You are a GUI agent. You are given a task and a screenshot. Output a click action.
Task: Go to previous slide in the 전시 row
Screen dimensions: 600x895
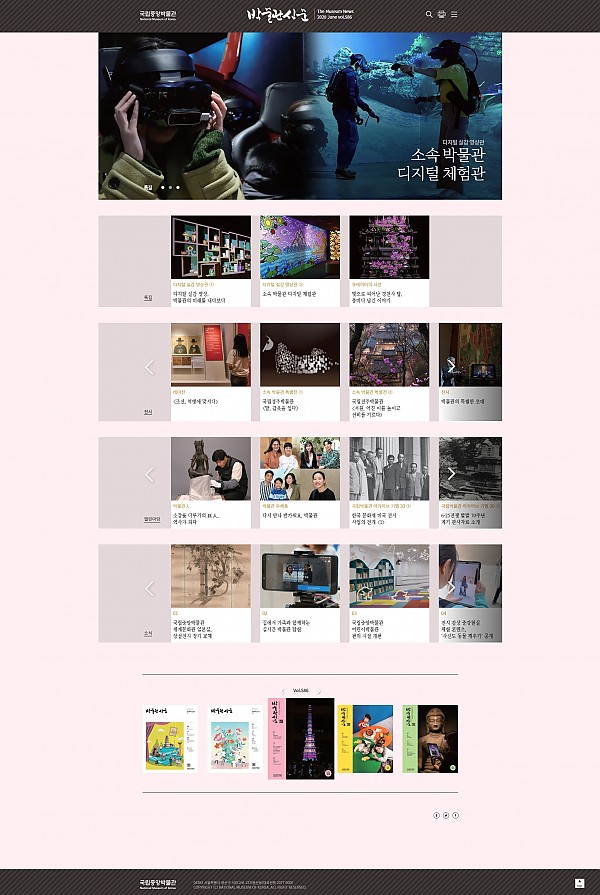[x=150, y=367]
